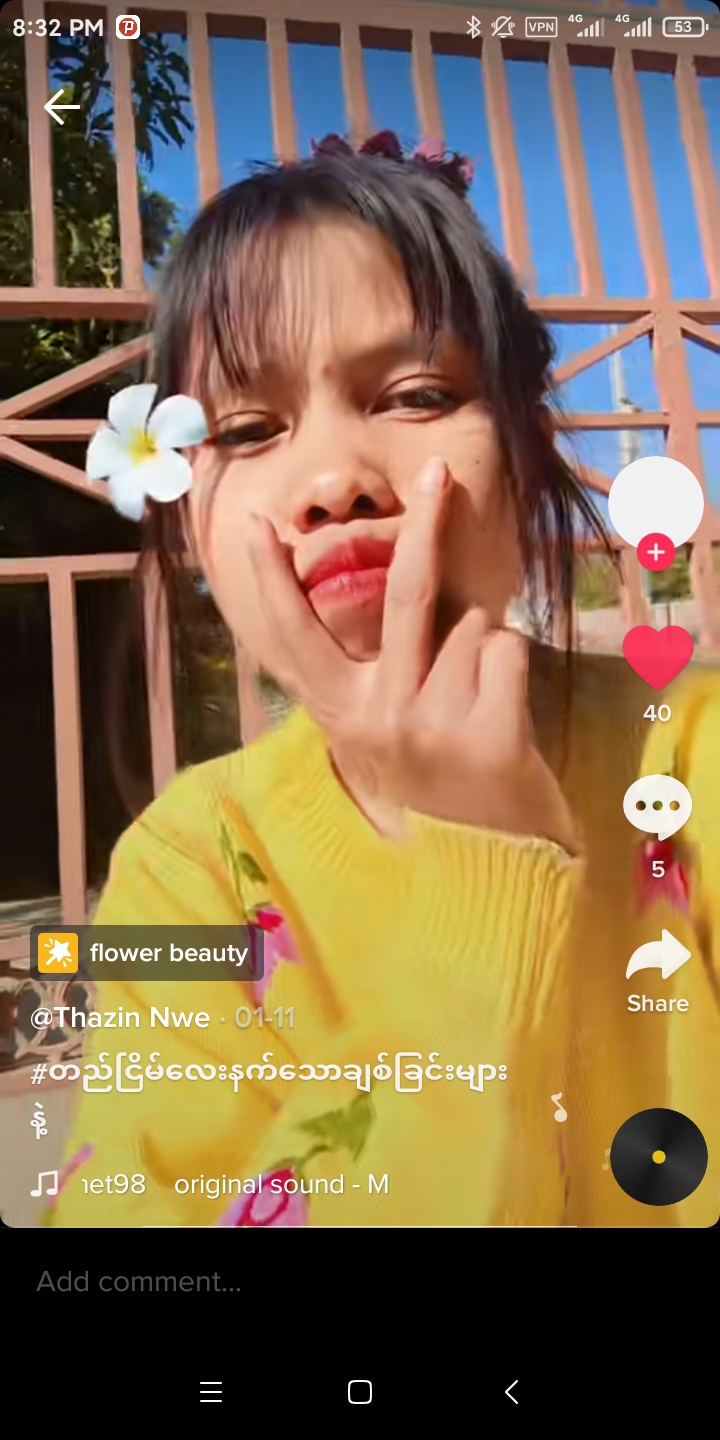Open the flower beauty effect chip

click(x=147, y=953)
